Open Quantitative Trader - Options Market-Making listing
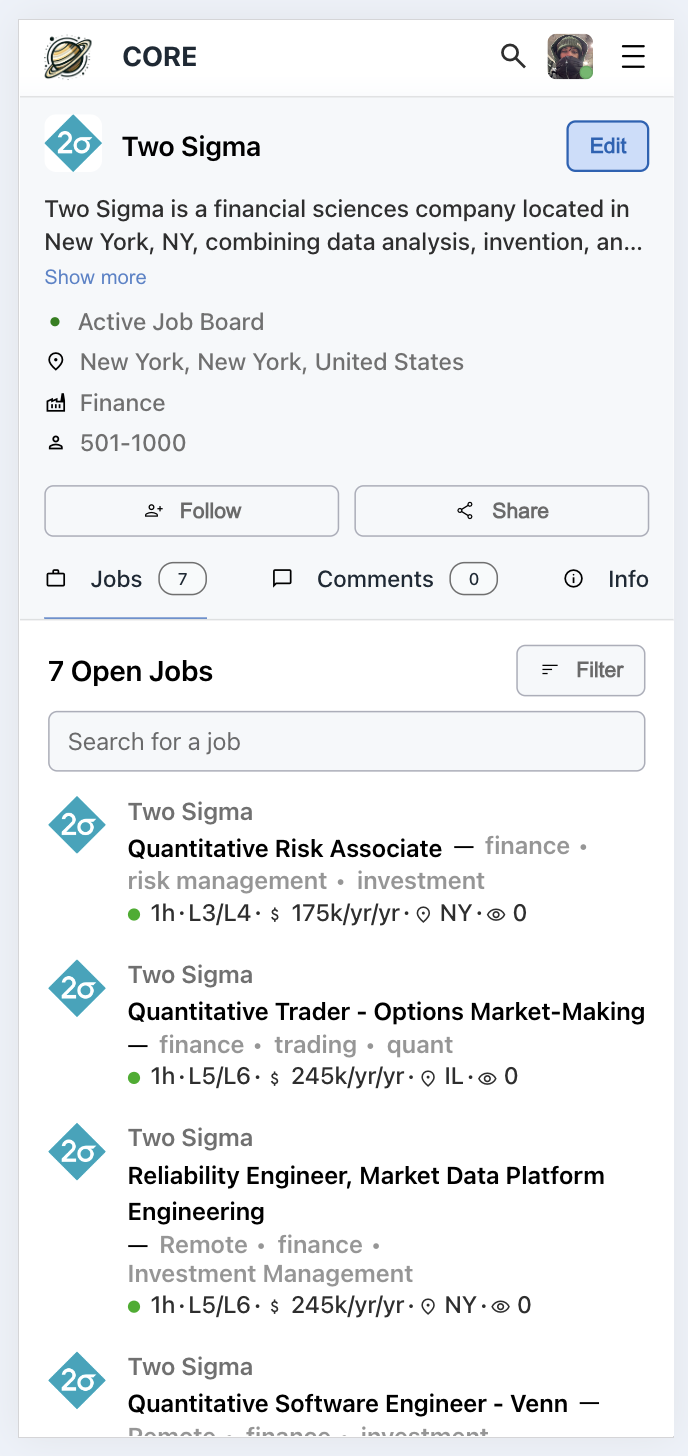This screenshot has width=688, height=1456. coord(386,1011)
